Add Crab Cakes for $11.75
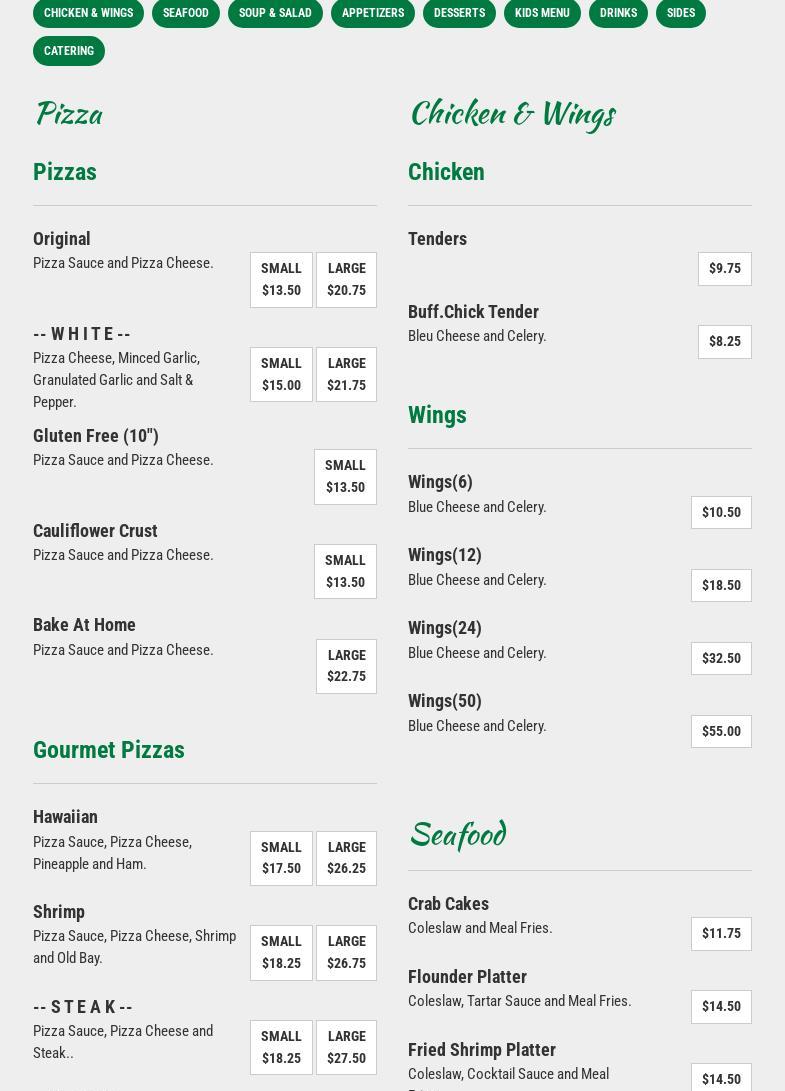Image resolution: width=785 pixels, height=1091 pixels. click(x=720, y=934)
